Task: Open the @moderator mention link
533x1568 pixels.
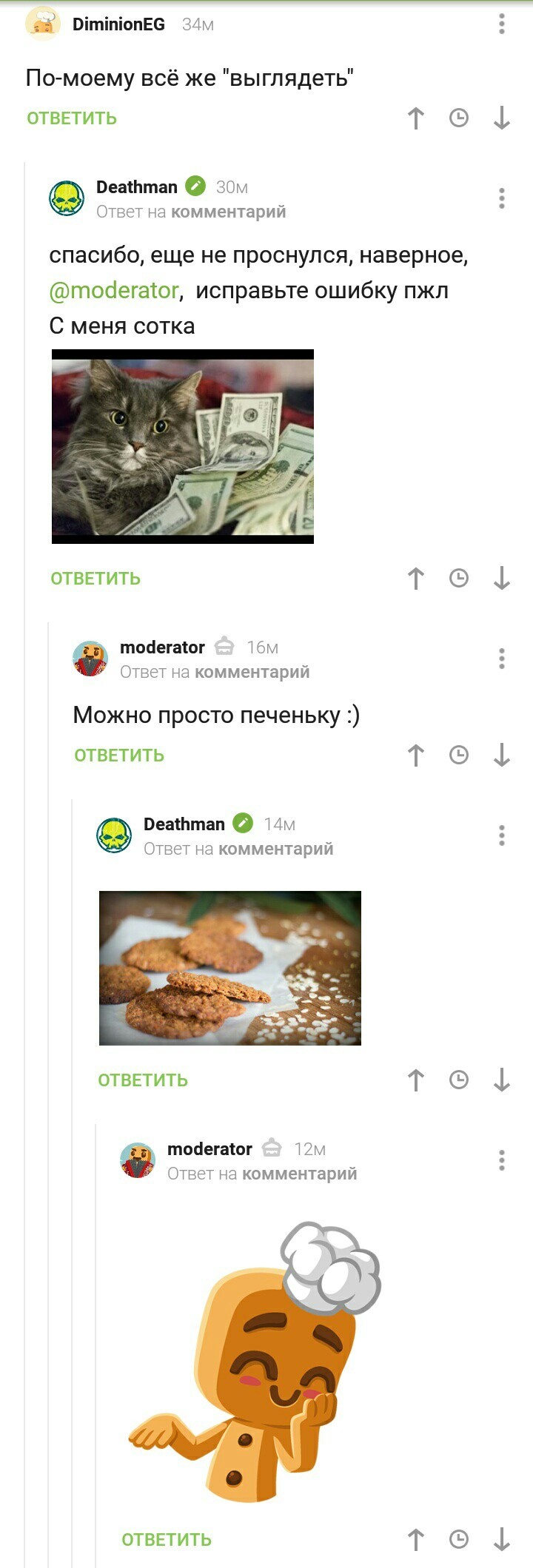Action: coord(114,291)
